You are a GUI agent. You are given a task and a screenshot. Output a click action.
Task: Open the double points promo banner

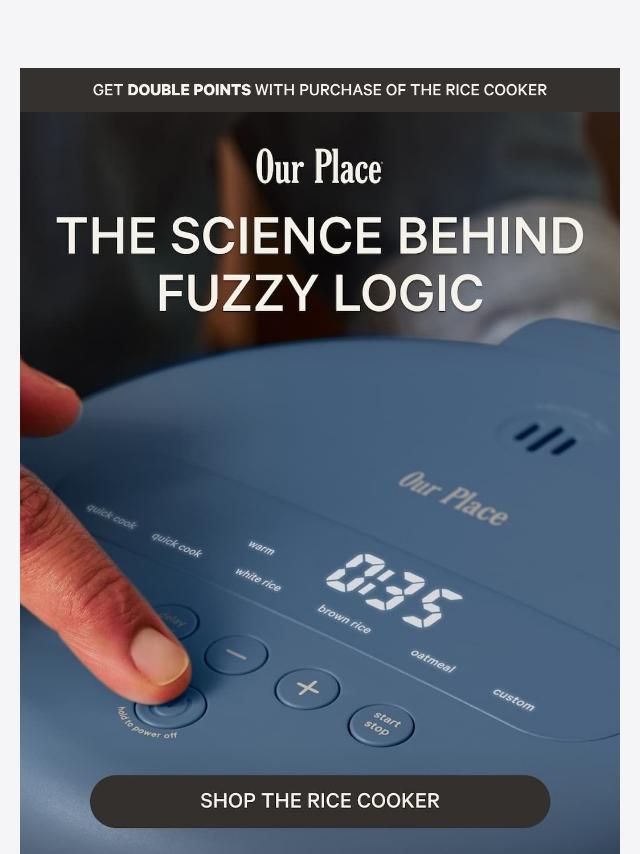[x=320, y=90]
